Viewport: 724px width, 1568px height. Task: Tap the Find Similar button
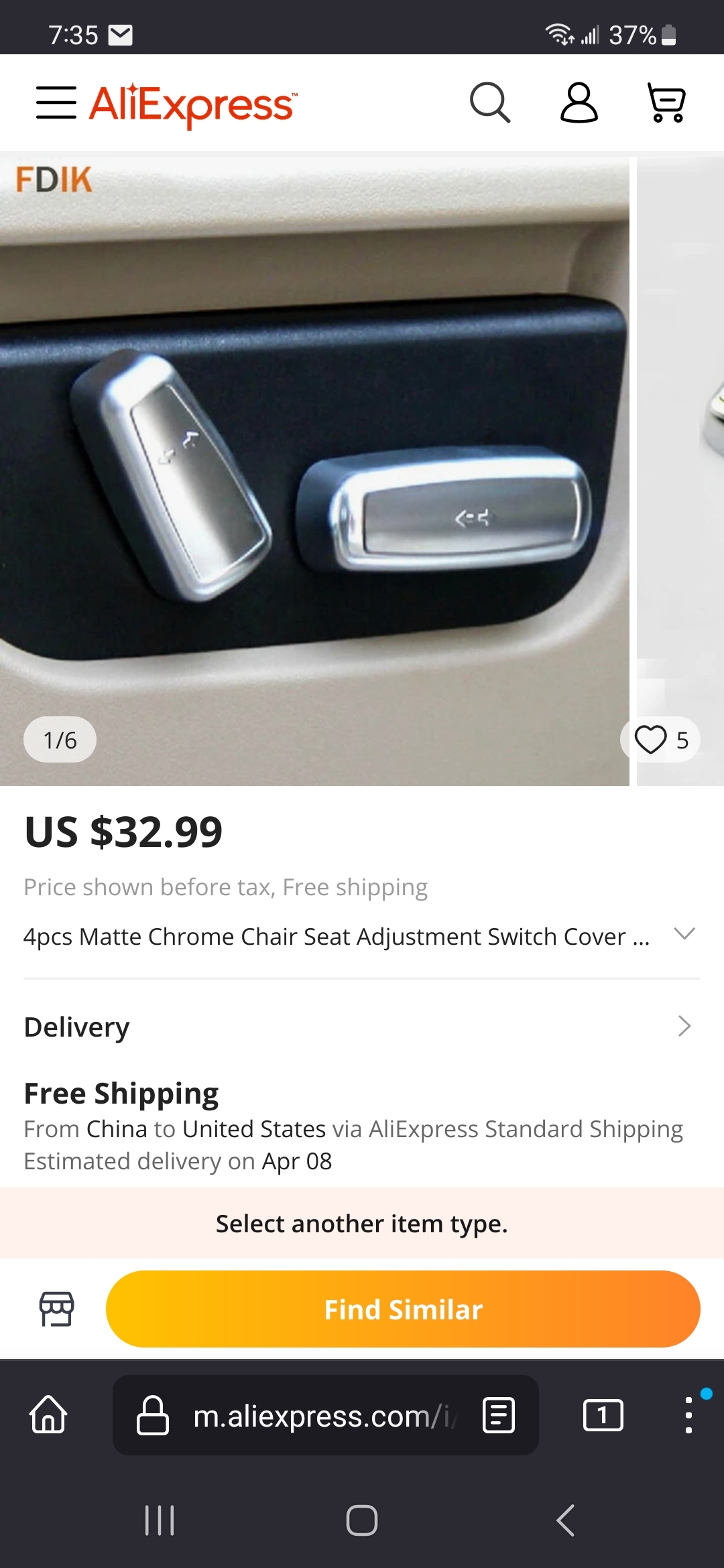[403, 1309]
